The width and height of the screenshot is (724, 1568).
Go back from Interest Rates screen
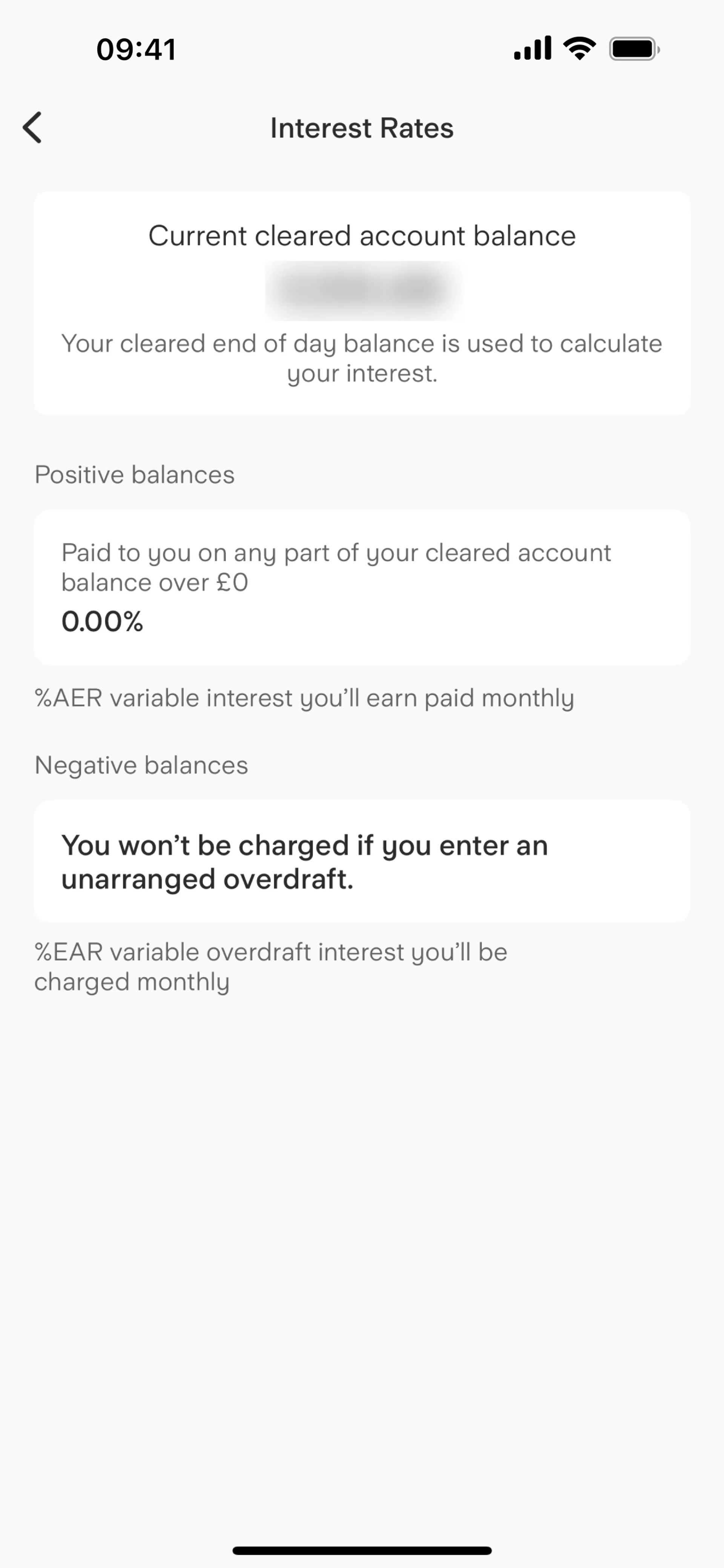[x=32, y=128]
